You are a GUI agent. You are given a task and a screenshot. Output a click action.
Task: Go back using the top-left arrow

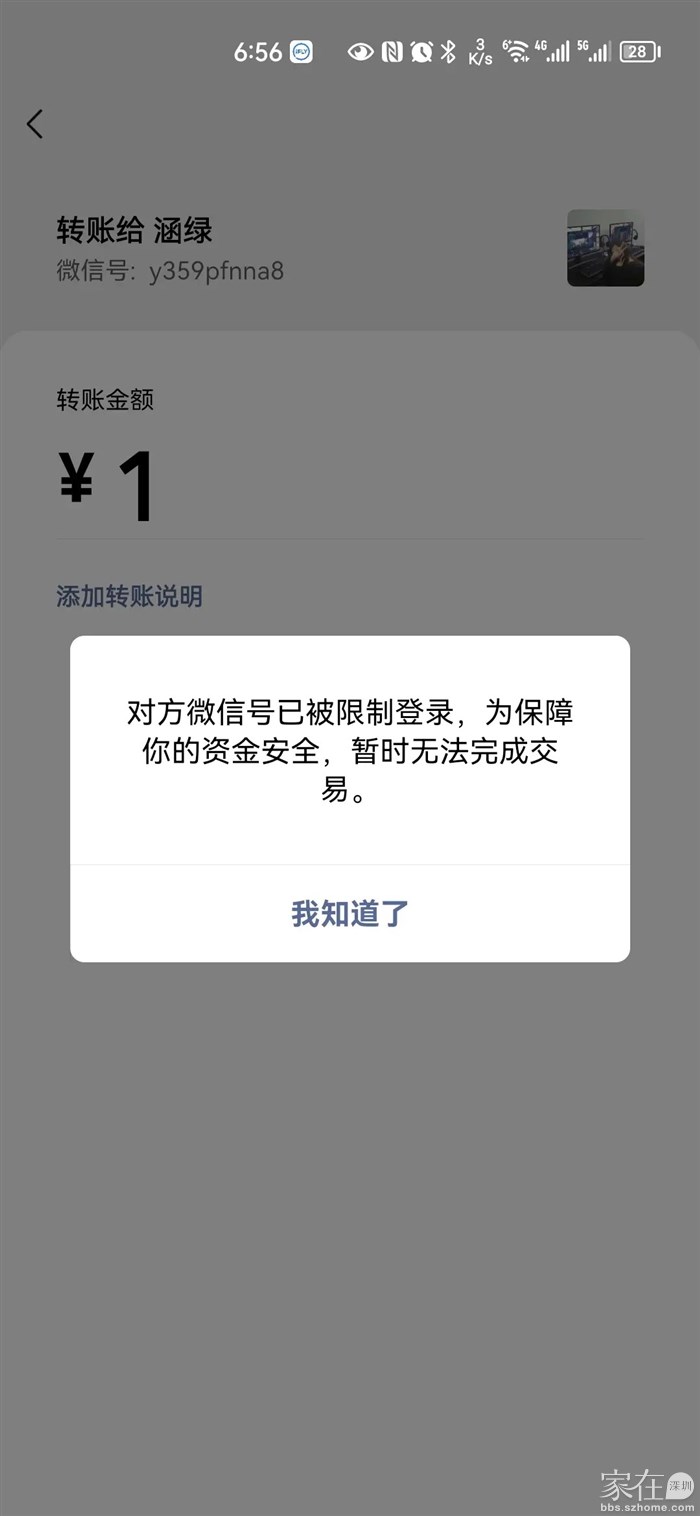pos(35,124)
